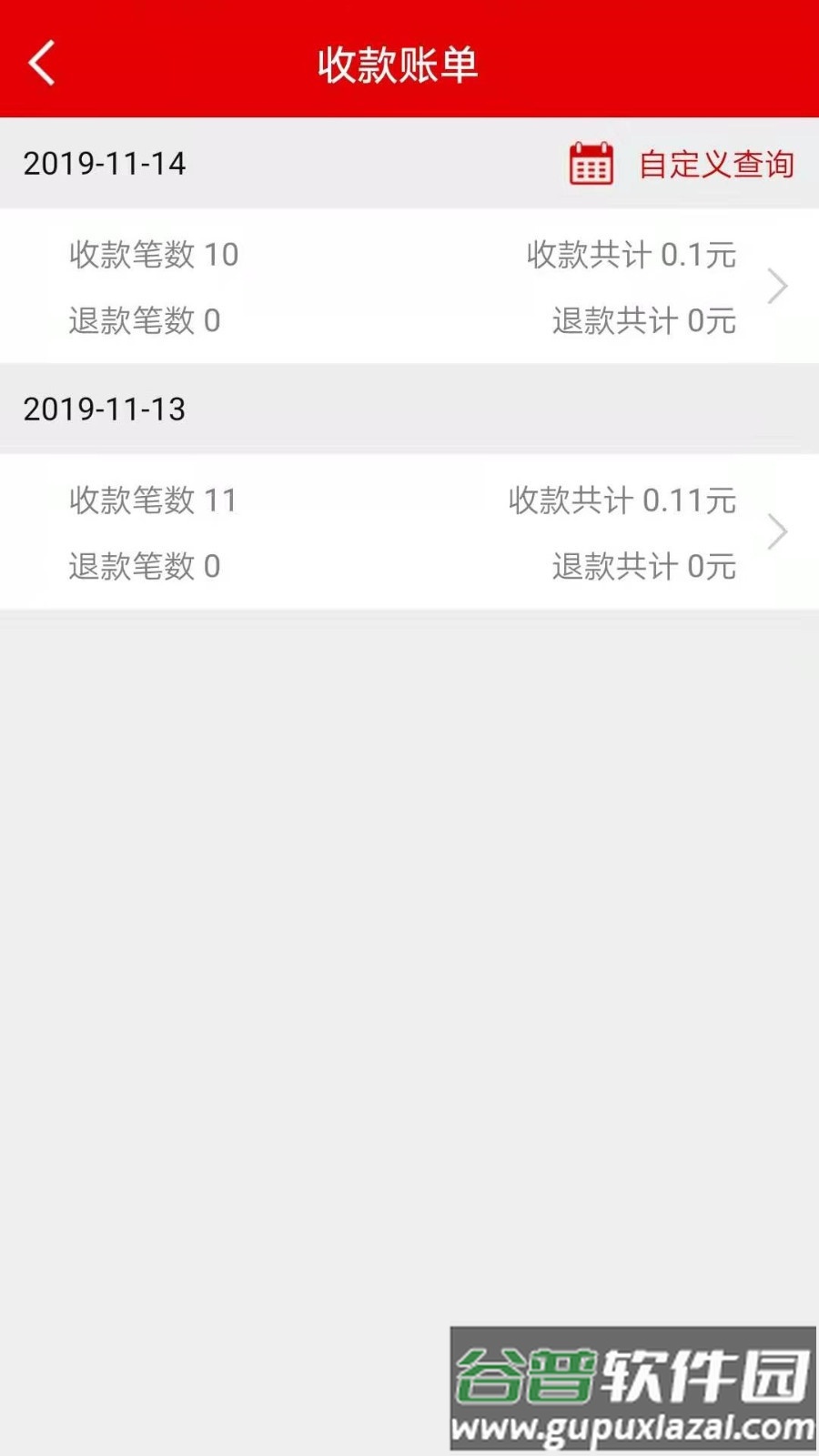Tap the right chevron on the first record
This screenshot has height=1456, width=819.
click(x=778, y=286)
